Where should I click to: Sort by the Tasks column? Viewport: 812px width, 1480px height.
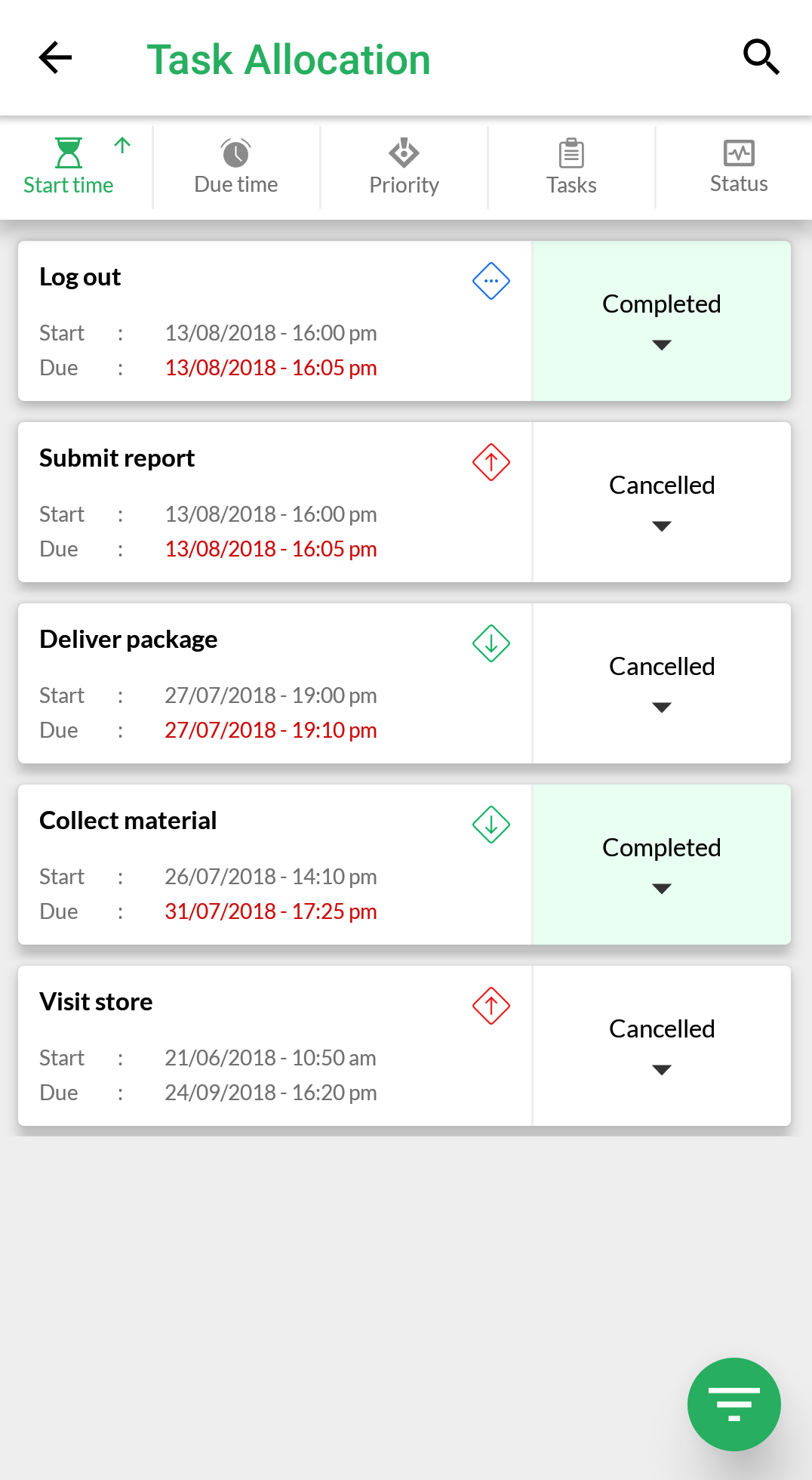pos(571,167)
